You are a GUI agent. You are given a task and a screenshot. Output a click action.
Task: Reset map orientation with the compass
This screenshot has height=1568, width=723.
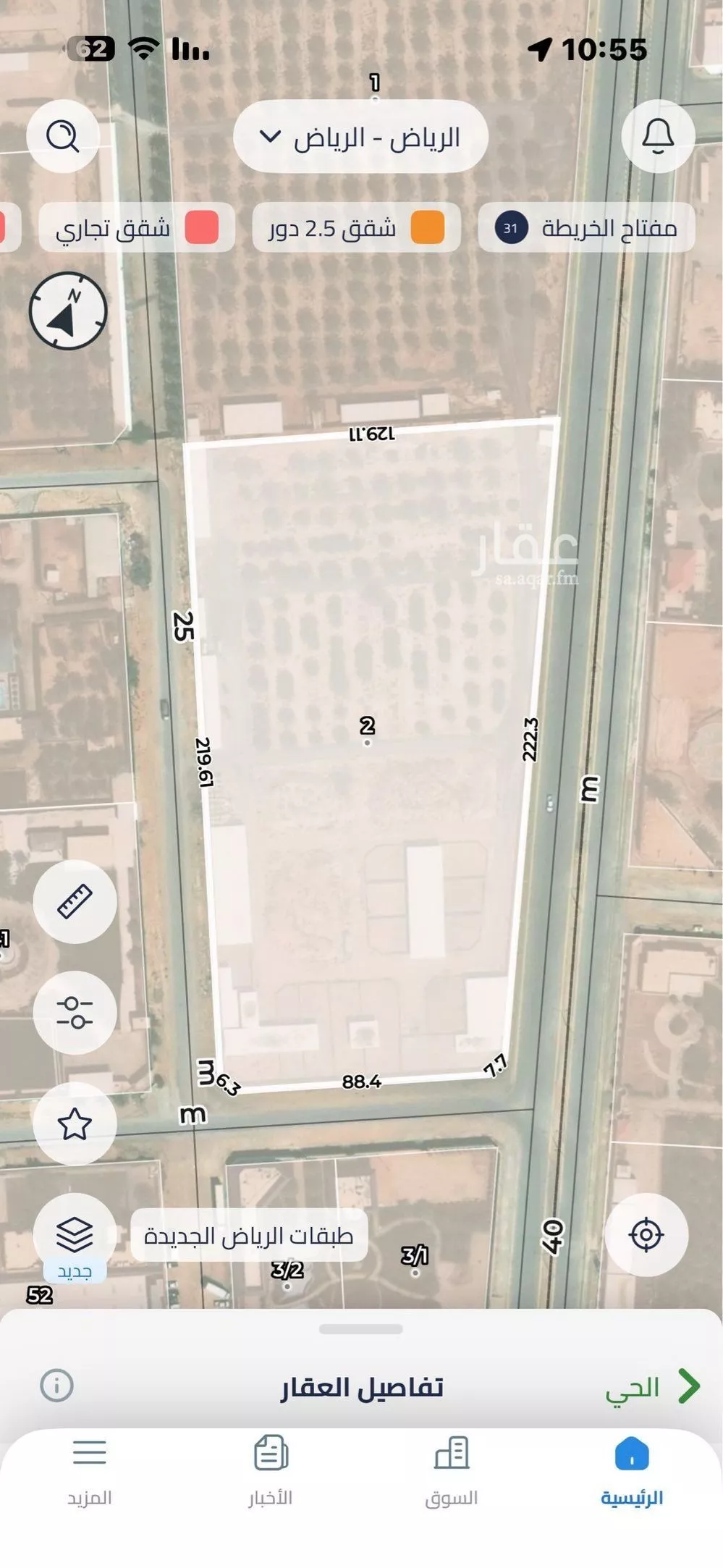point(68,311)
